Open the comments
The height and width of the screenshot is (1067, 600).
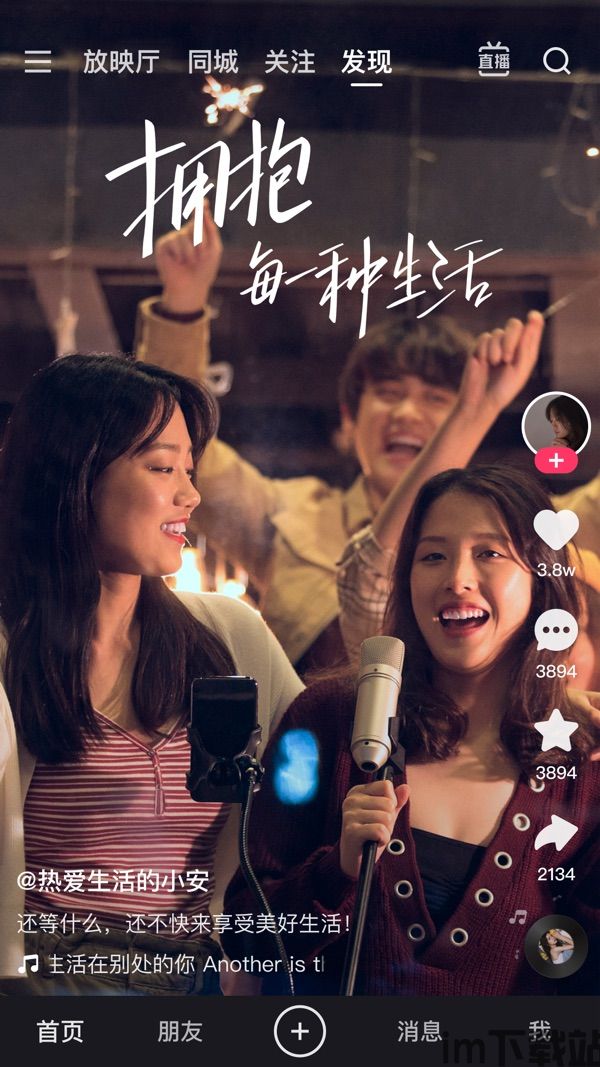tap(556, 630)
